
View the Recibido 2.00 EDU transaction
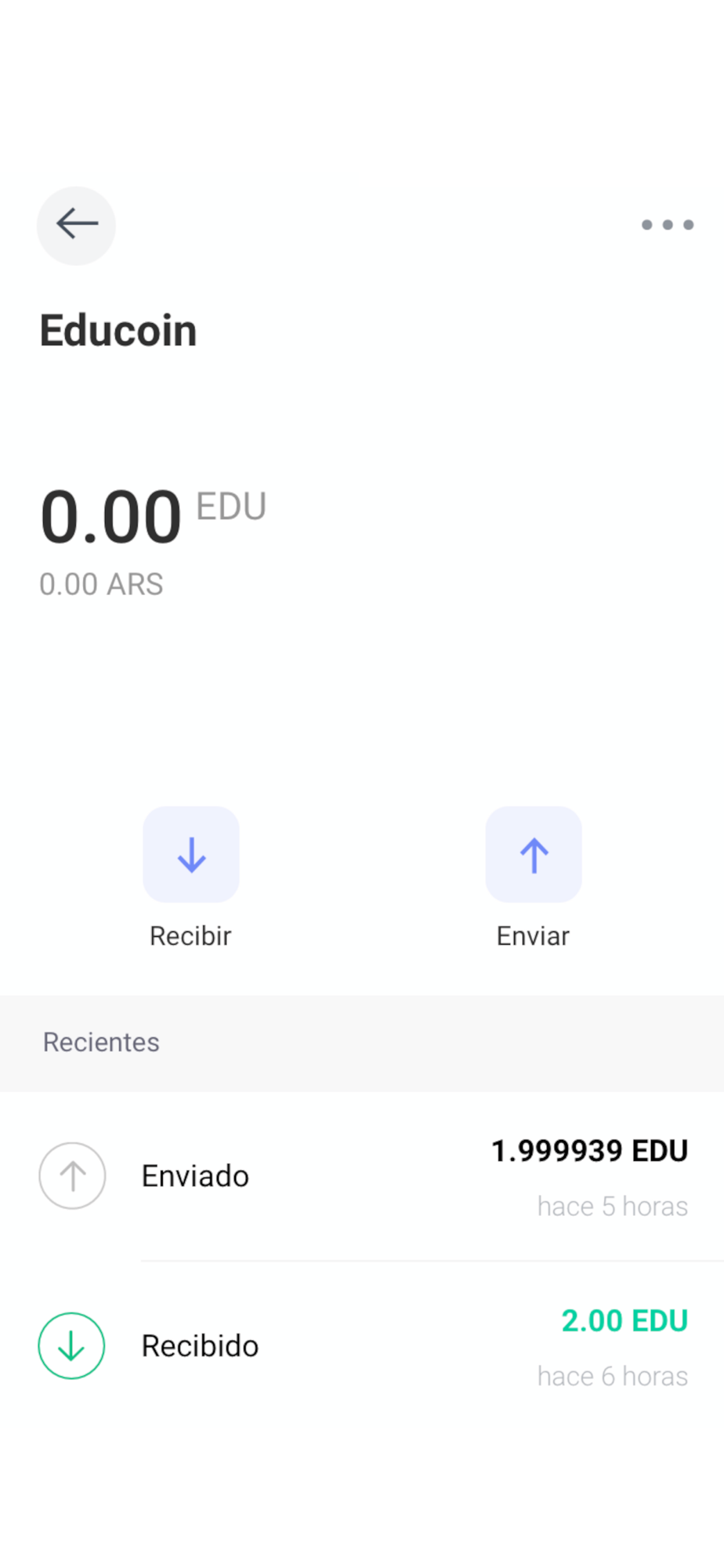tap(362, 1346)
